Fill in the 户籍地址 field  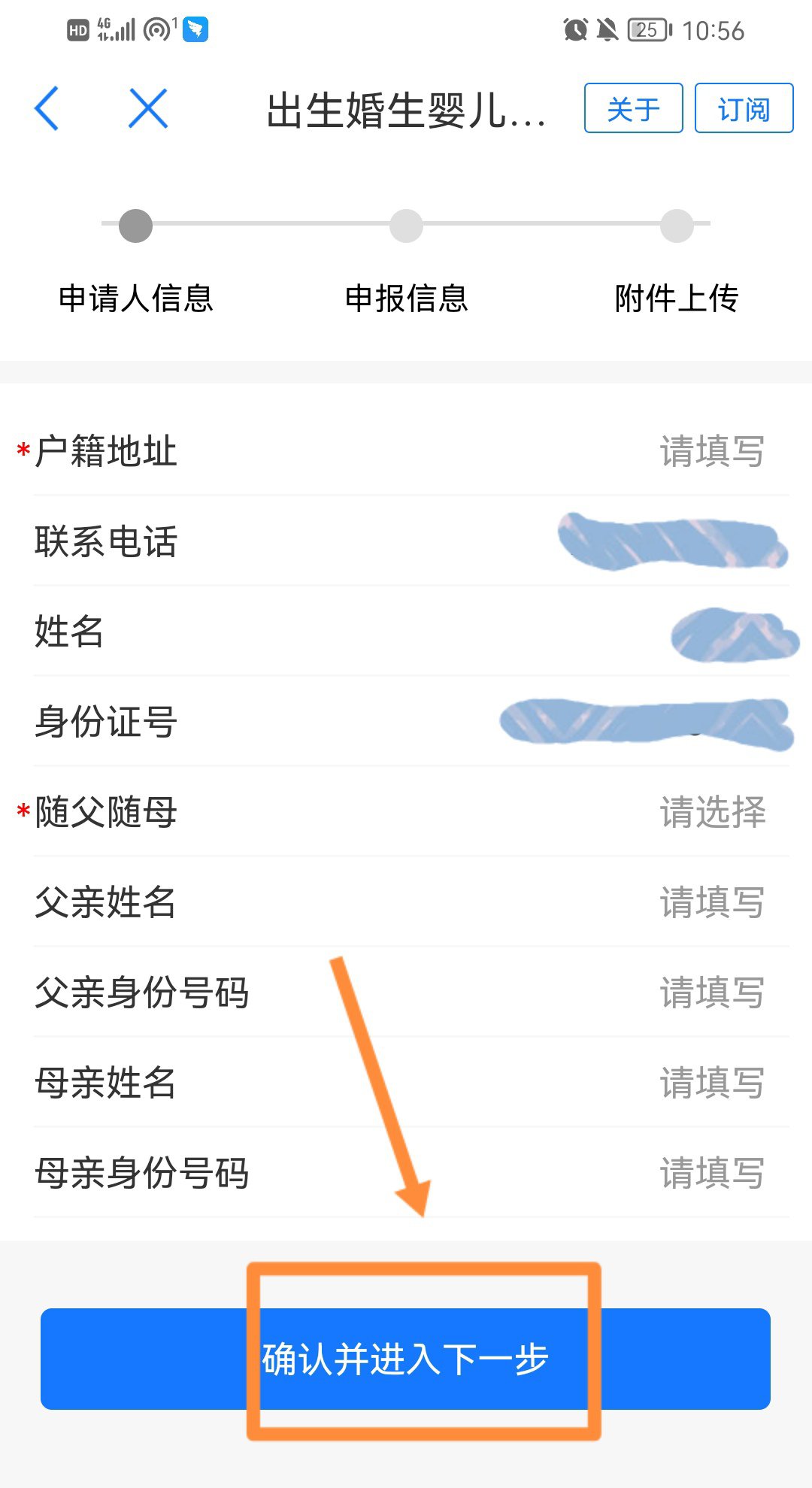[711, 452]
